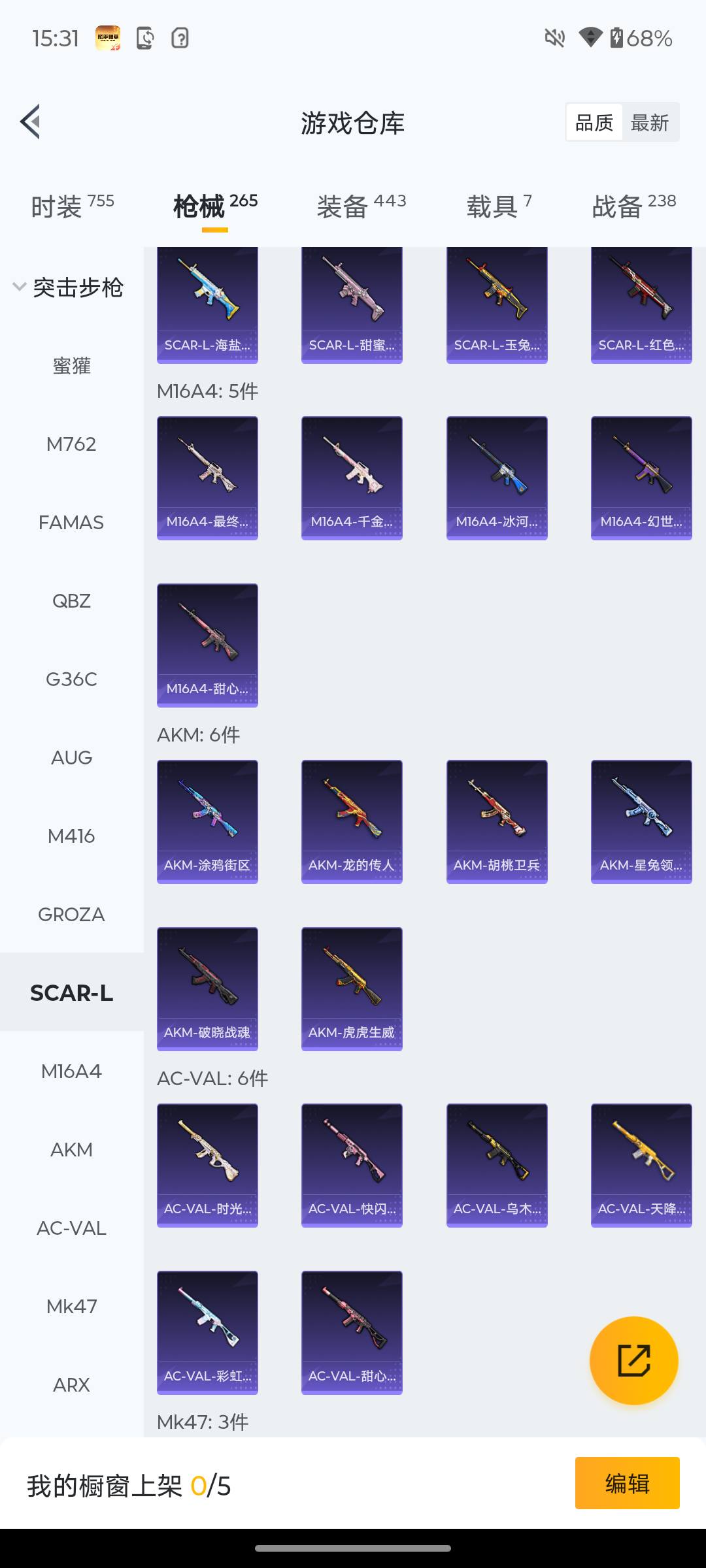
Task: Select M762 in the side list
Action: [x=71, y=444]
